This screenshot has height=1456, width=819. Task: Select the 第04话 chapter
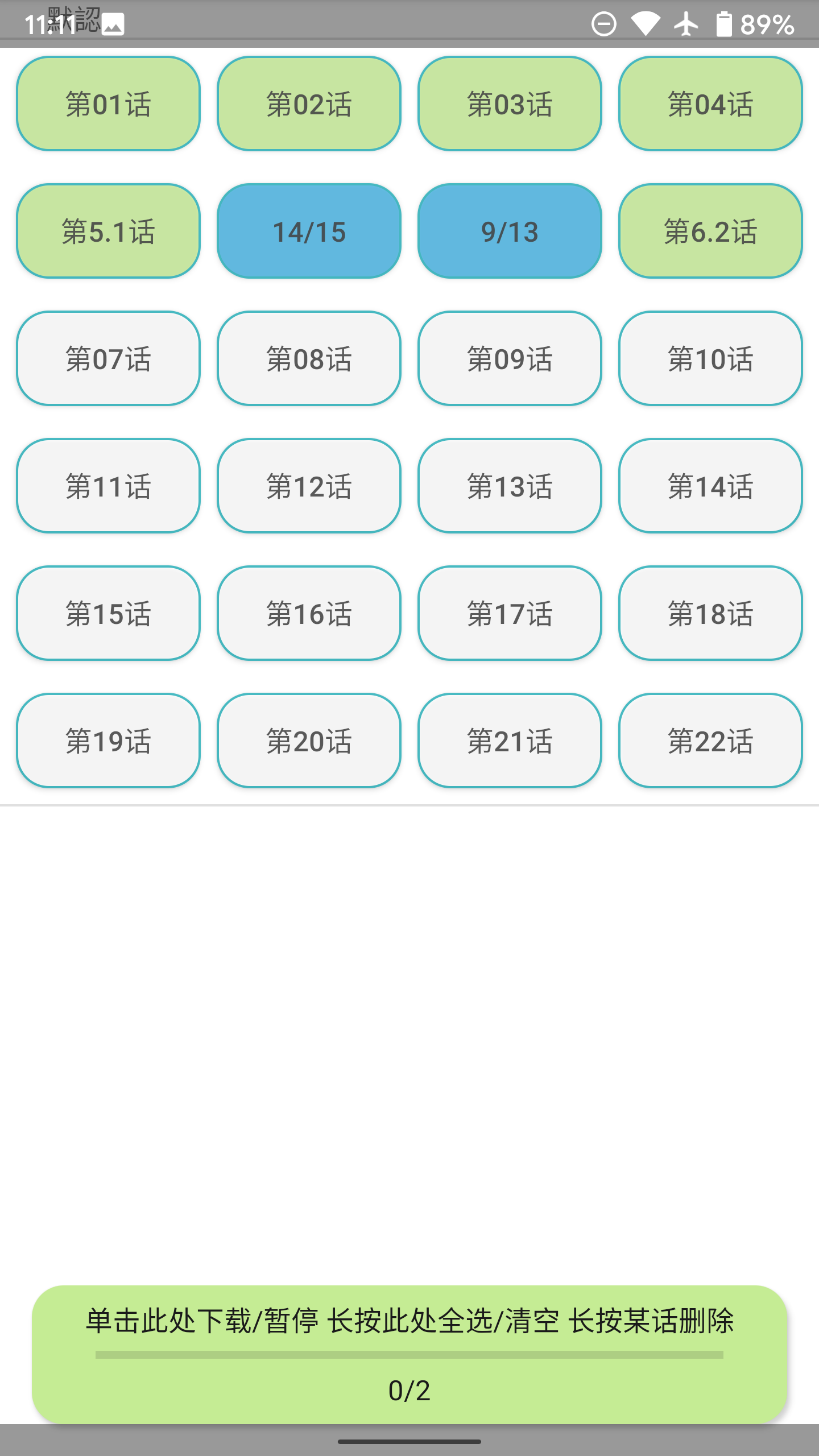[710, 104]
